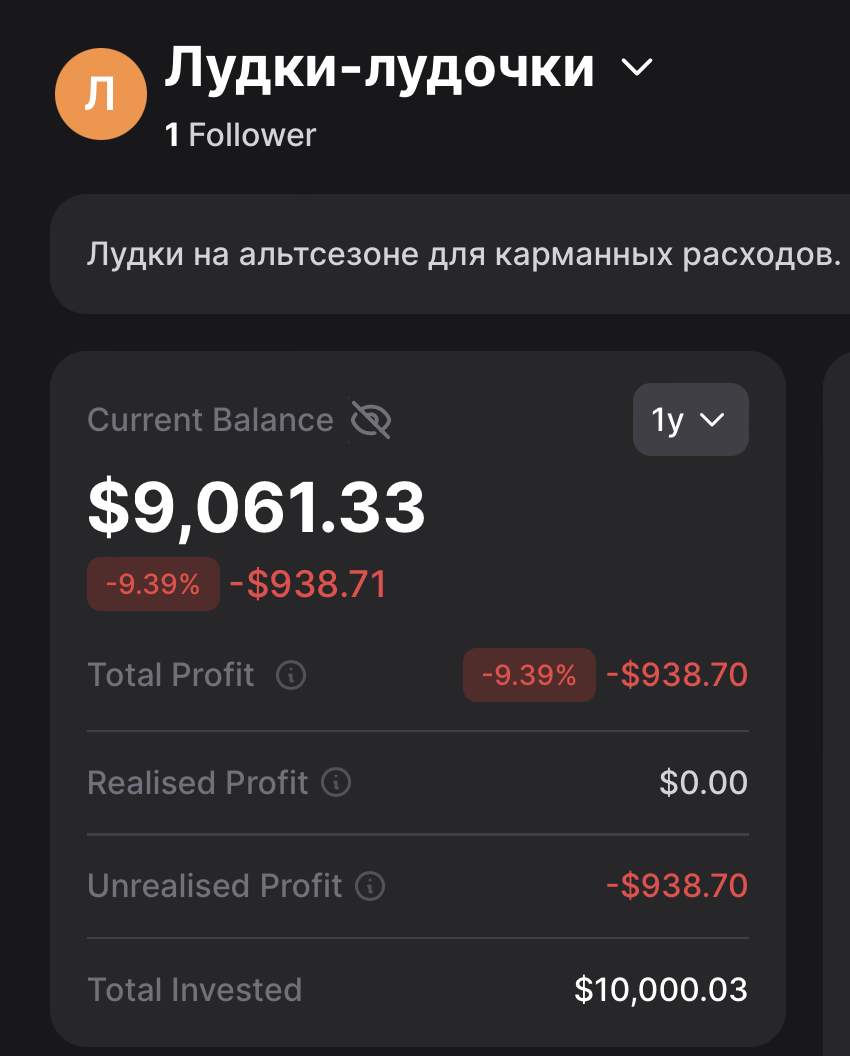Show info about Unrealised Profit
Image resolution: width=850 pixels, height=1056 pixels.
click(x=370, y=886)
